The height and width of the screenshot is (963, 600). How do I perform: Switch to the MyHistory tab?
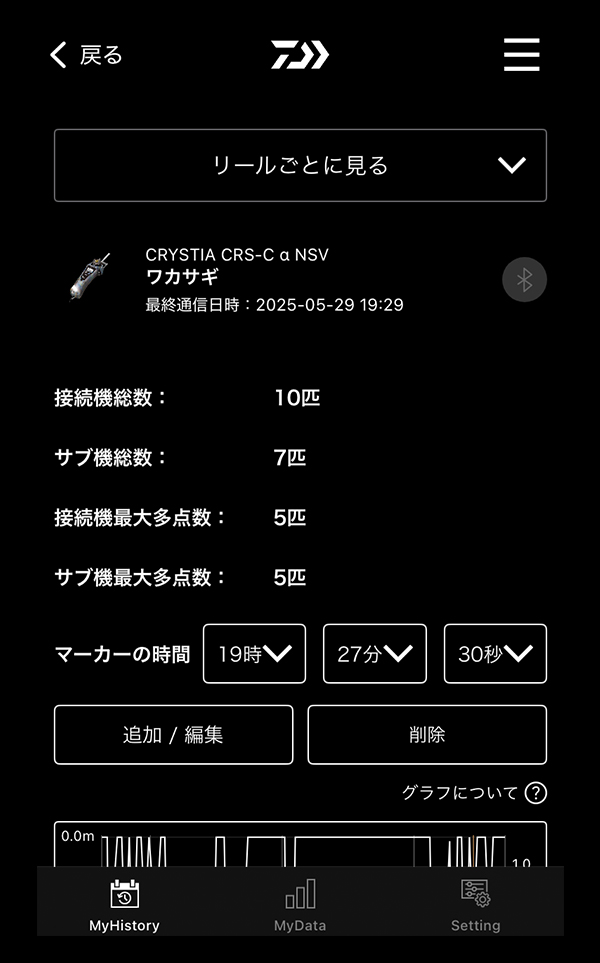pyautogui.click(x=124, y=905)
